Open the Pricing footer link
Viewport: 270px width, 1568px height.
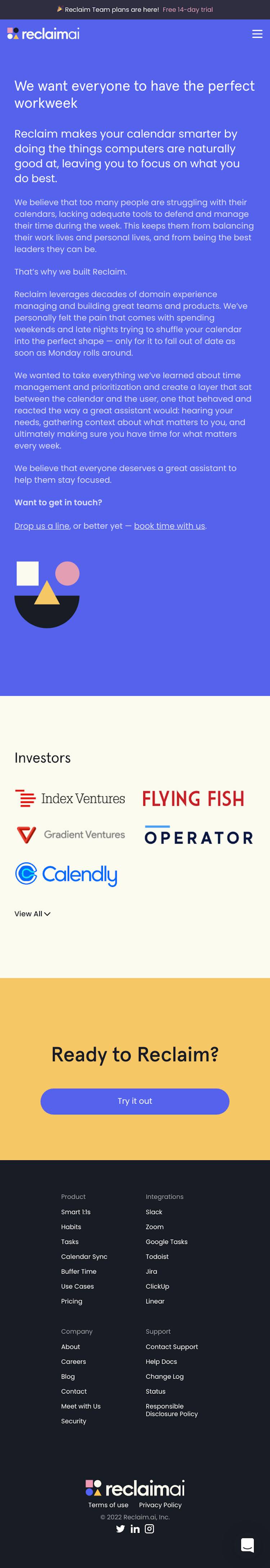[x=71, y=1301]
